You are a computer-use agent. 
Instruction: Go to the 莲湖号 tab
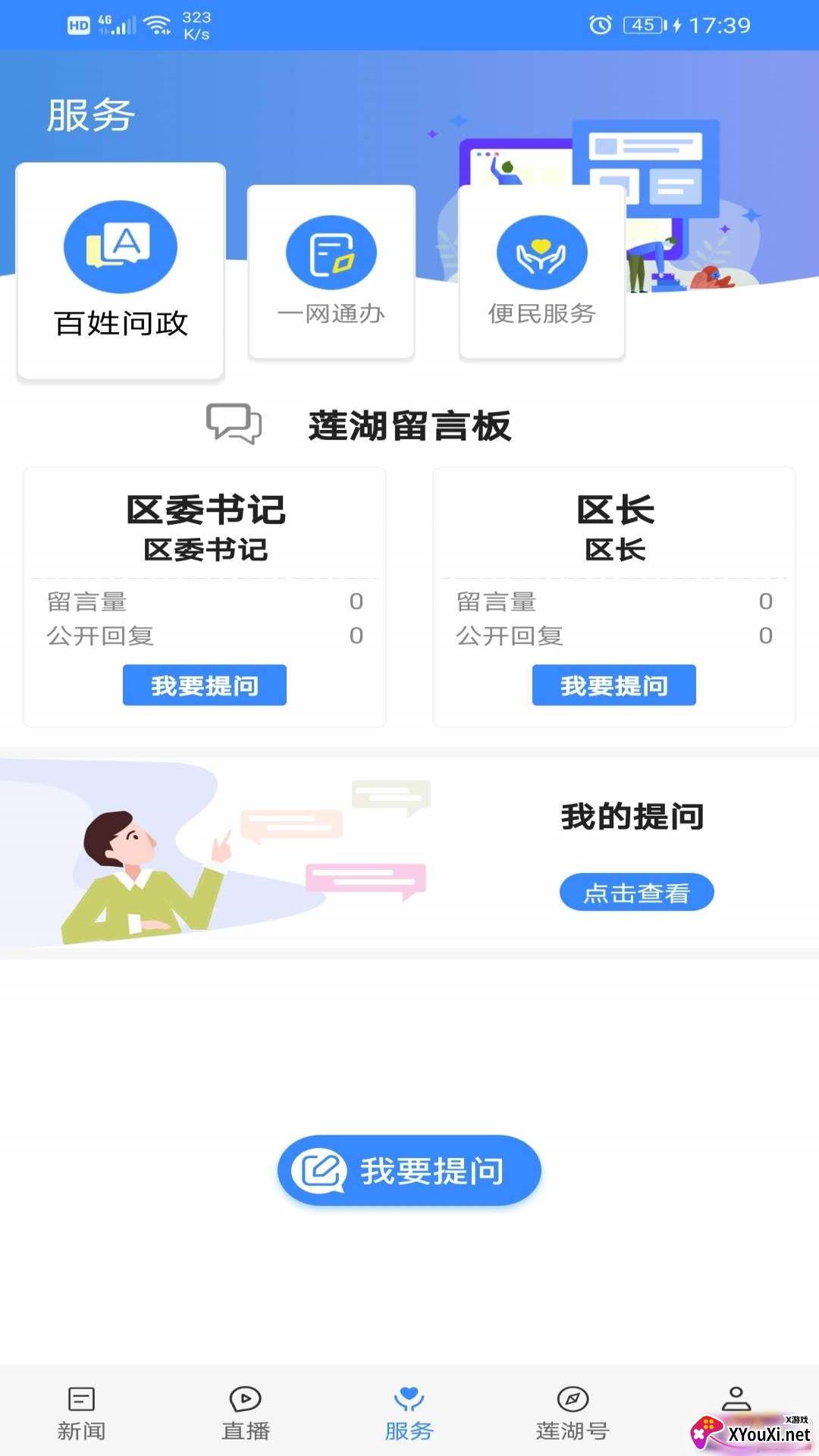pyautogui.click(x=573, y=1413)
